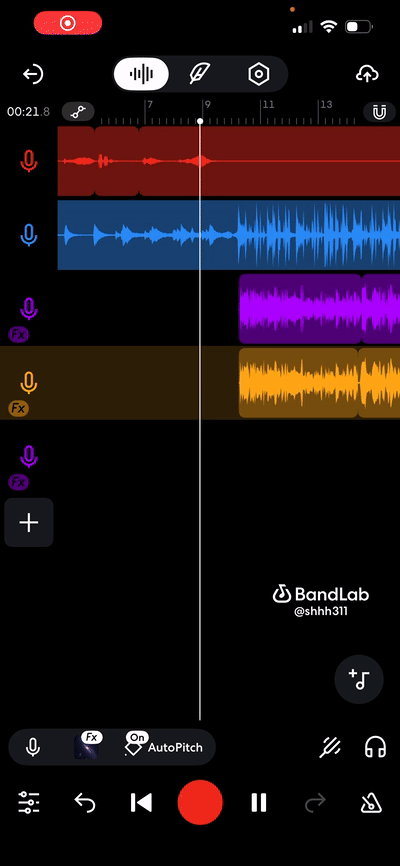Open the lyrics feather tab

pos(199,74)
